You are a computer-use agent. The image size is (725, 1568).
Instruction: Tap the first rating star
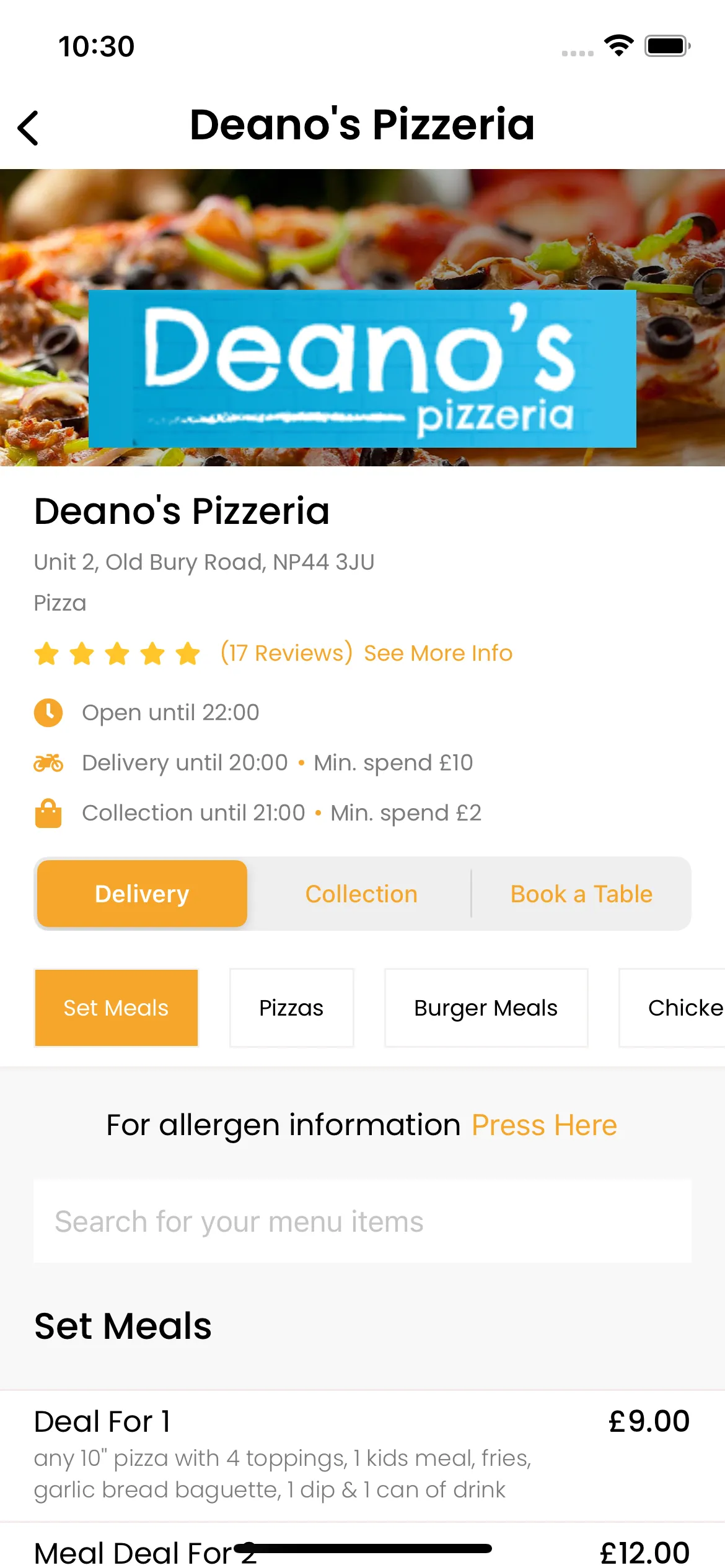click(x=46, y=653)
